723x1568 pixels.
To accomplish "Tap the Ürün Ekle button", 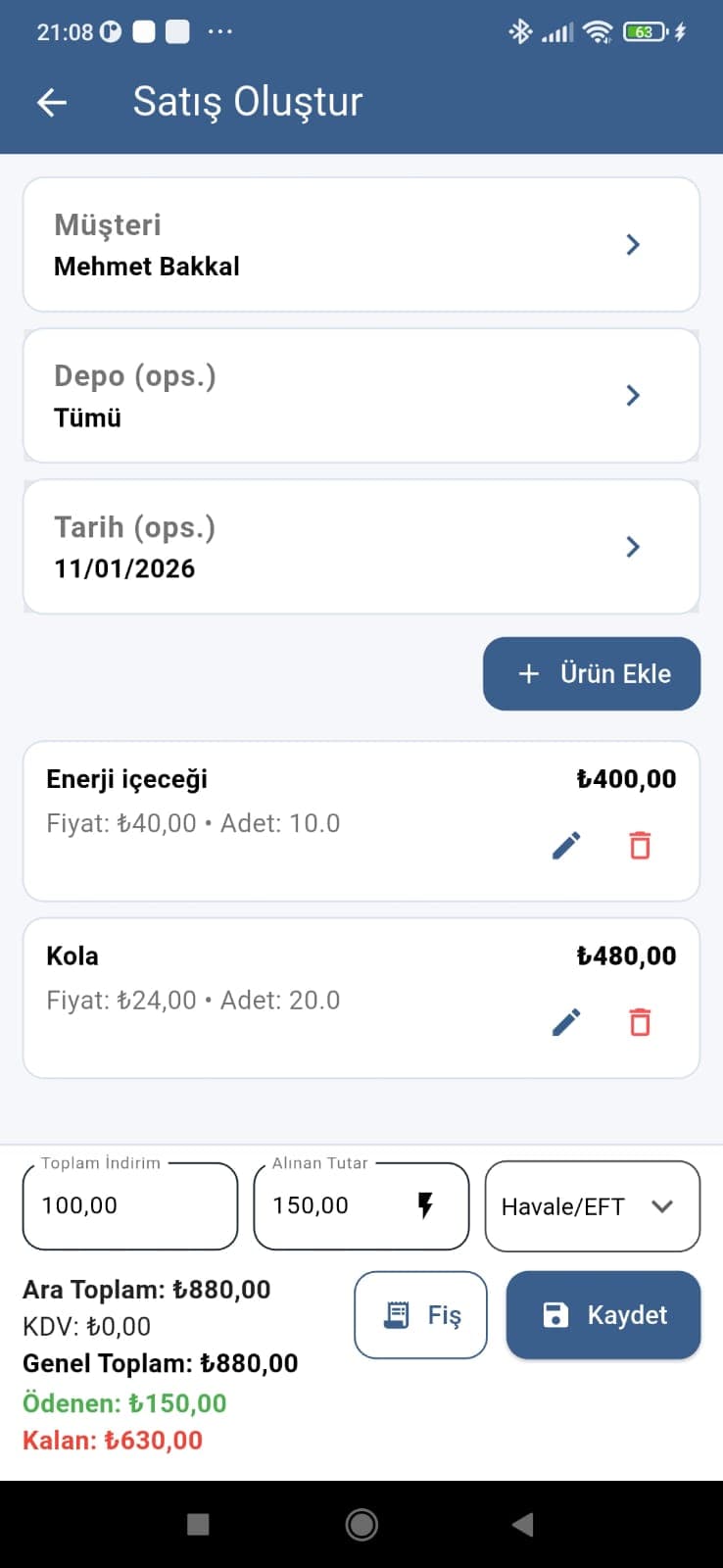I will point(592,673).
